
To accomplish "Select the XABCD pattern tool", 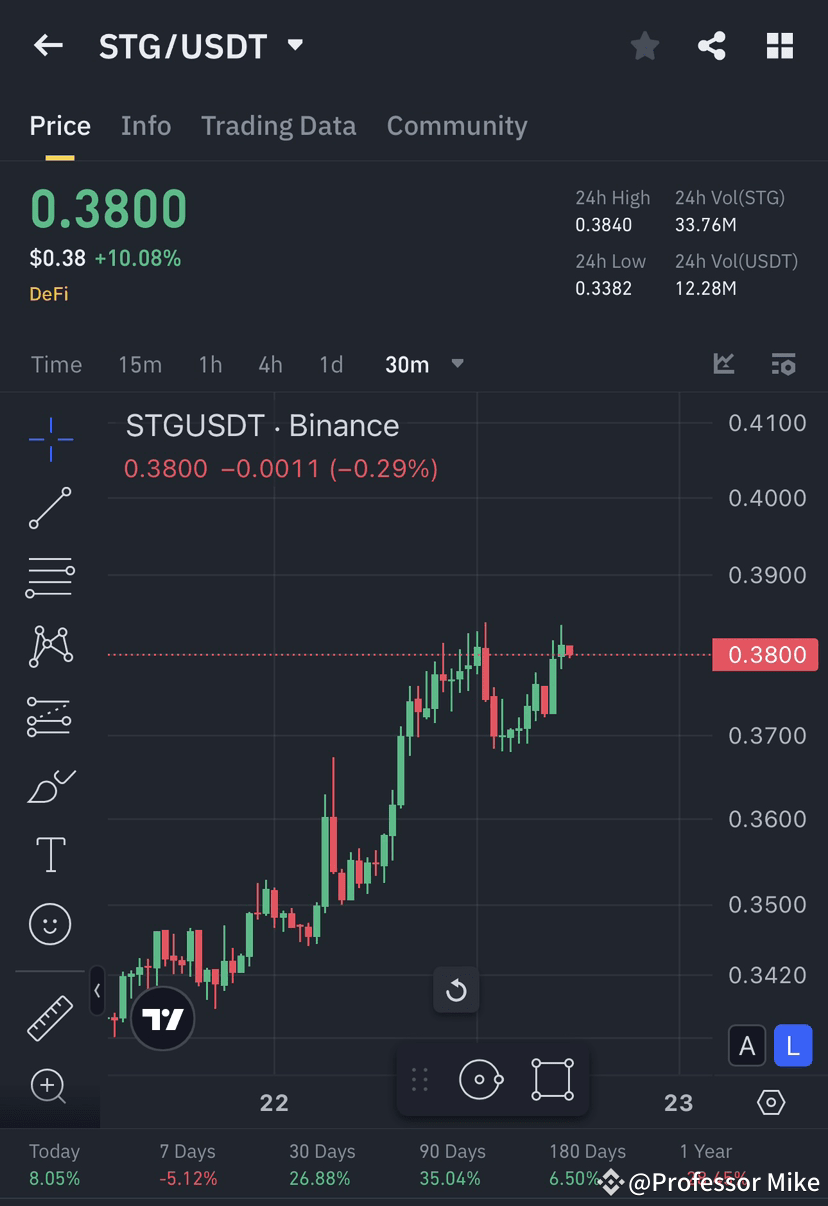I will coord(50,646).
